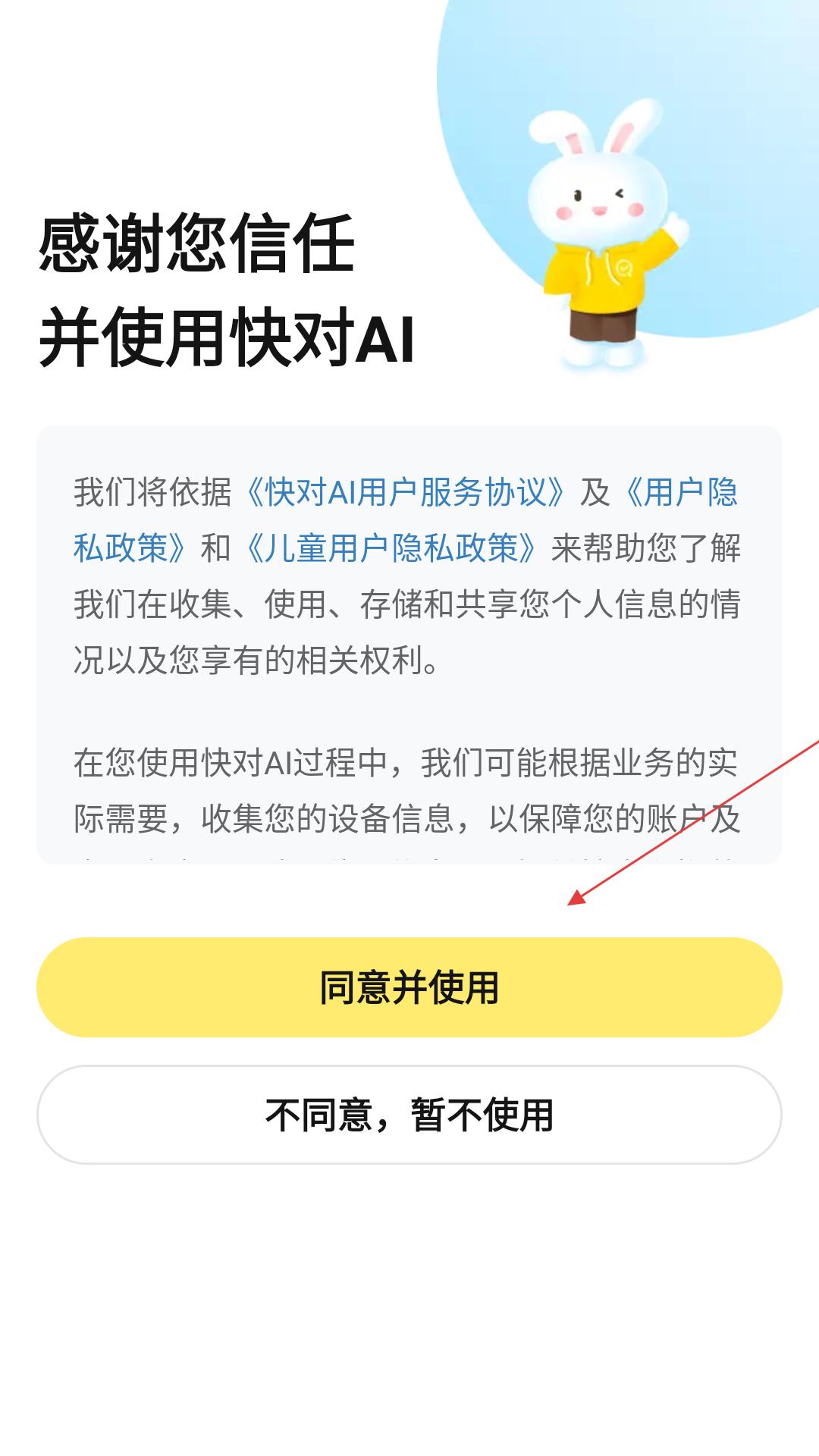Decline with 不同意，暂不使用 button
The width and height of the screenshot is (819, 1456).
click(409, 1115)
